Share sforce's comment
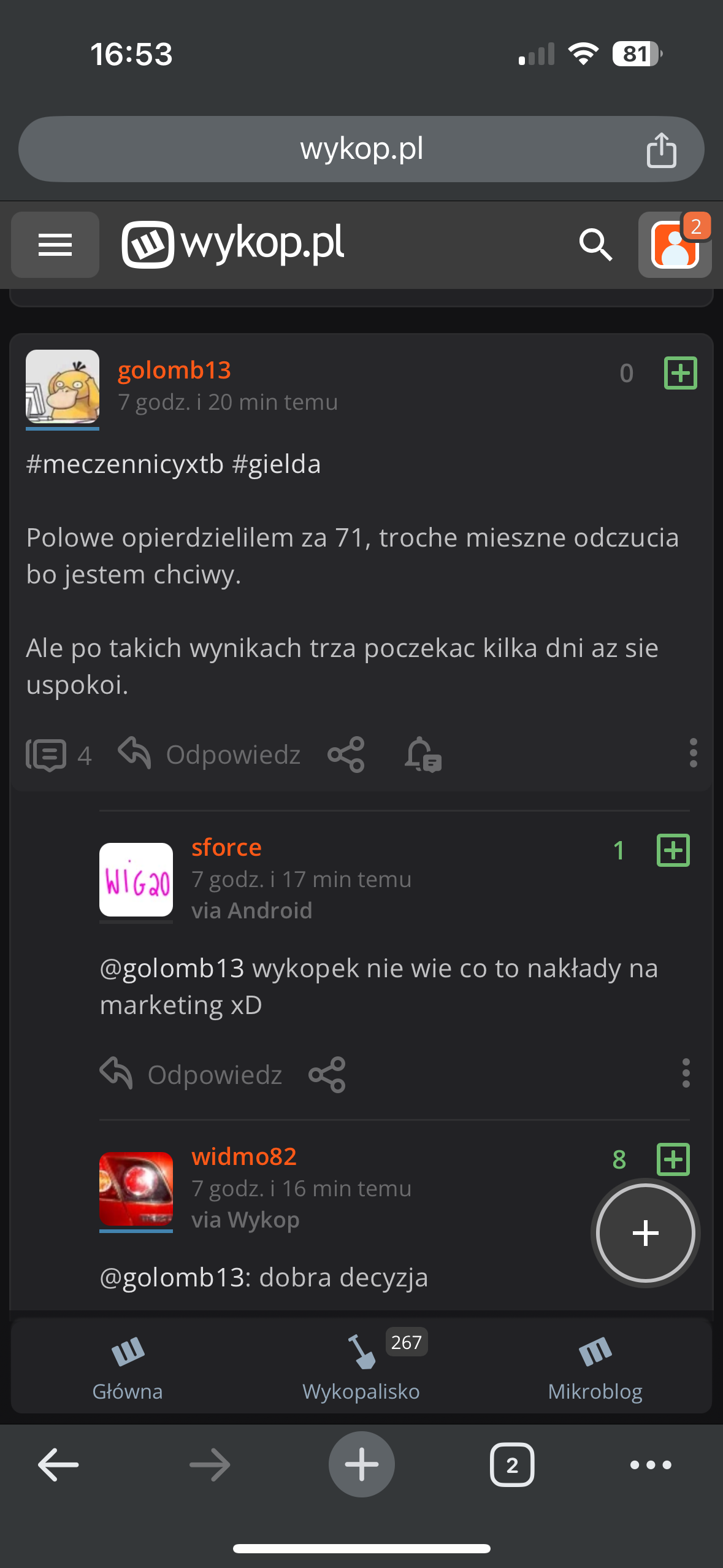 pyautogui.click(x=327, y=1074)
